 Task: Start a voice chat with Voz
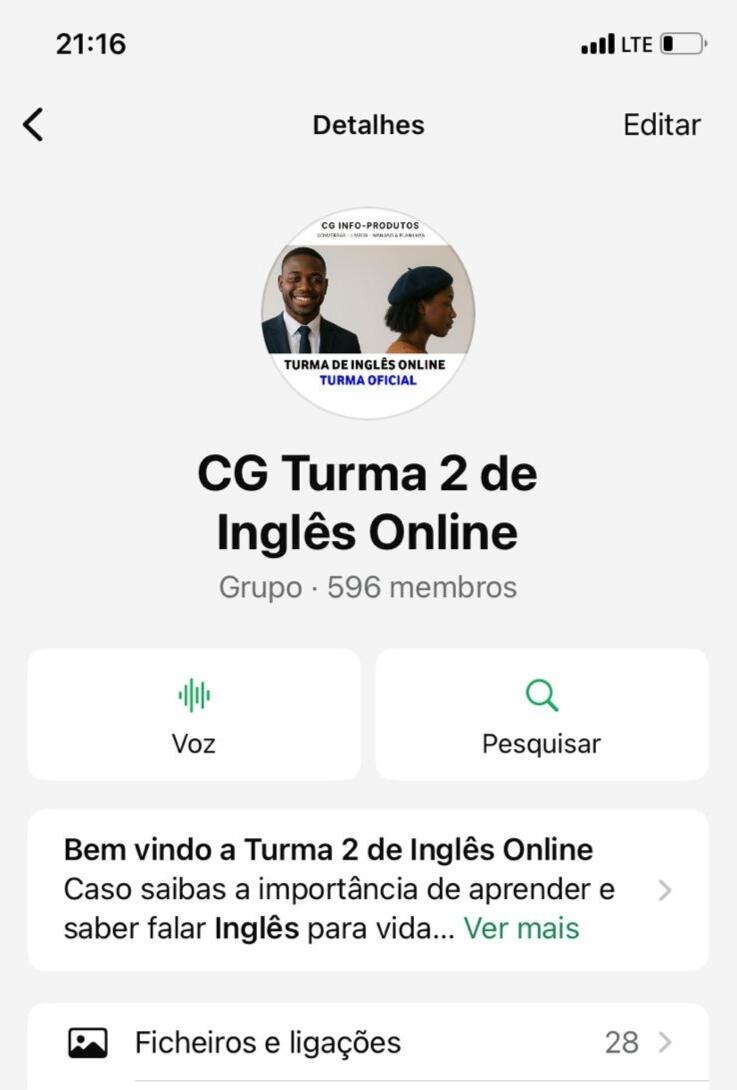[x=194, y=714]
